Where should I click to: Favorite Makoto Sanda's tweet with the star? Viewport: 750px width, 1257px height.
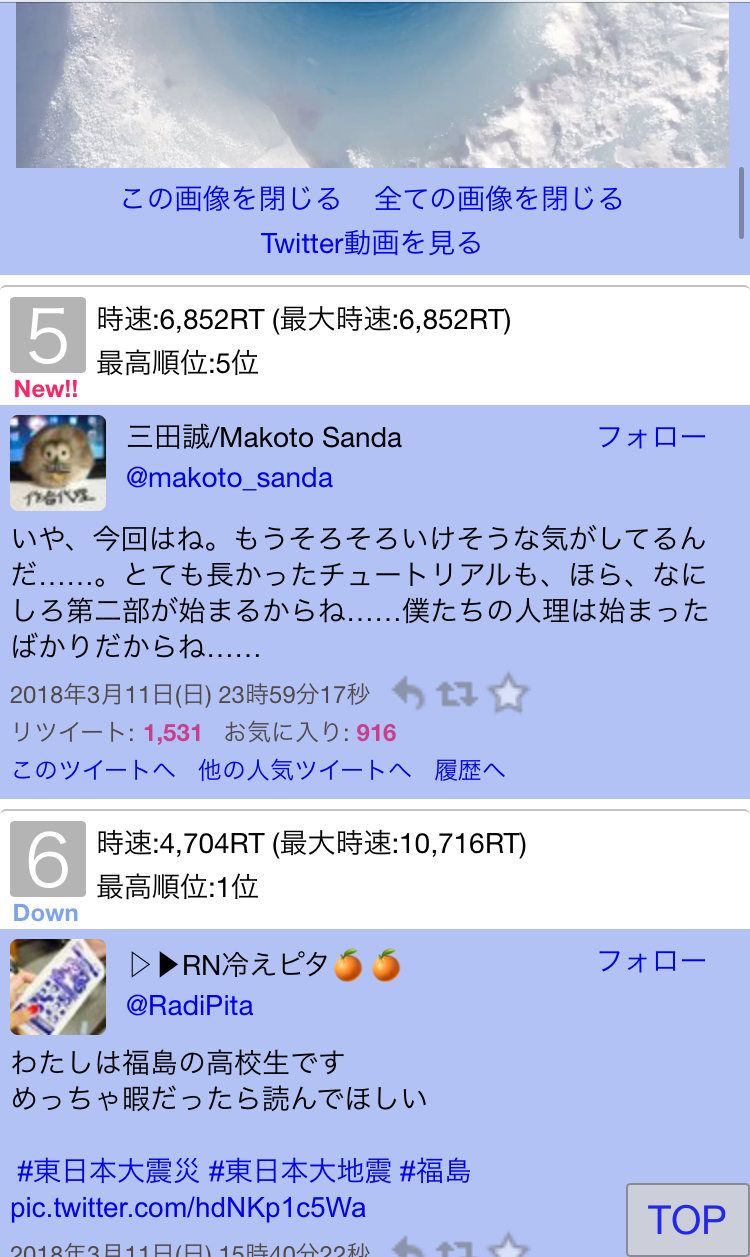click(x=509, y=693)
